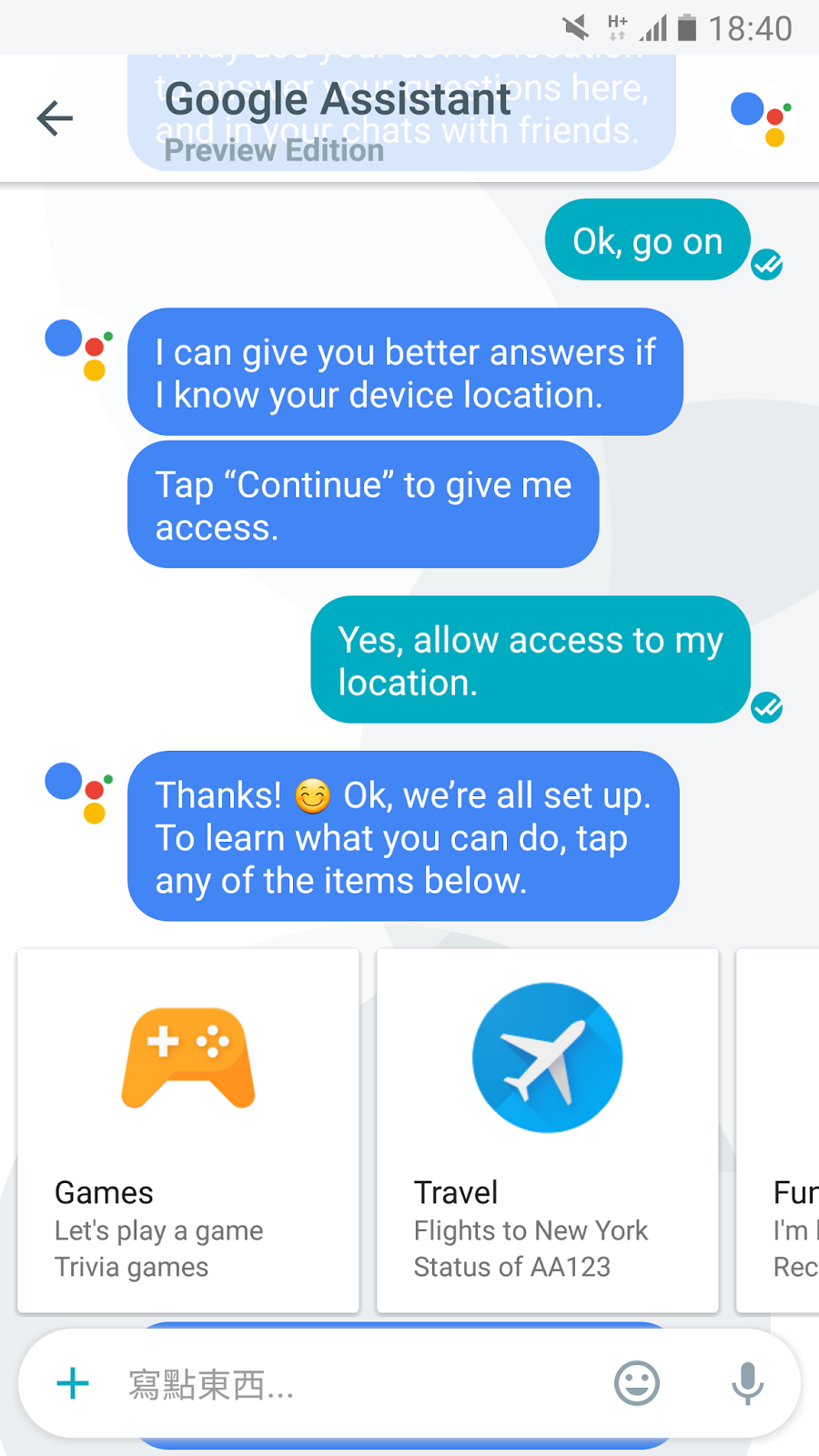
Task: Start voice input with the microphone
Action: click(x=747, y=1384)
